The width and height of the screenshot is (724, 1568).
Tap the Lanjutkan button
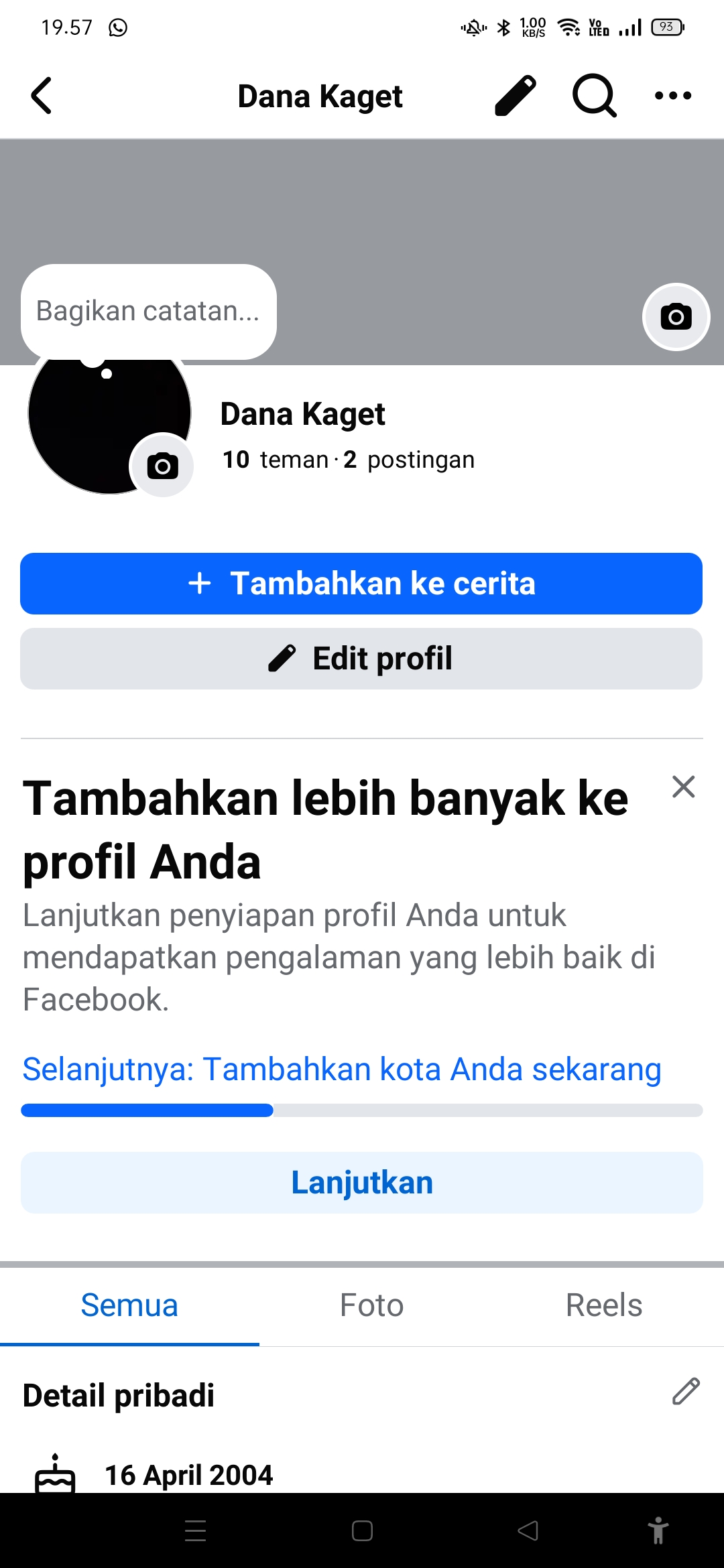click(x=361, y=1183)
